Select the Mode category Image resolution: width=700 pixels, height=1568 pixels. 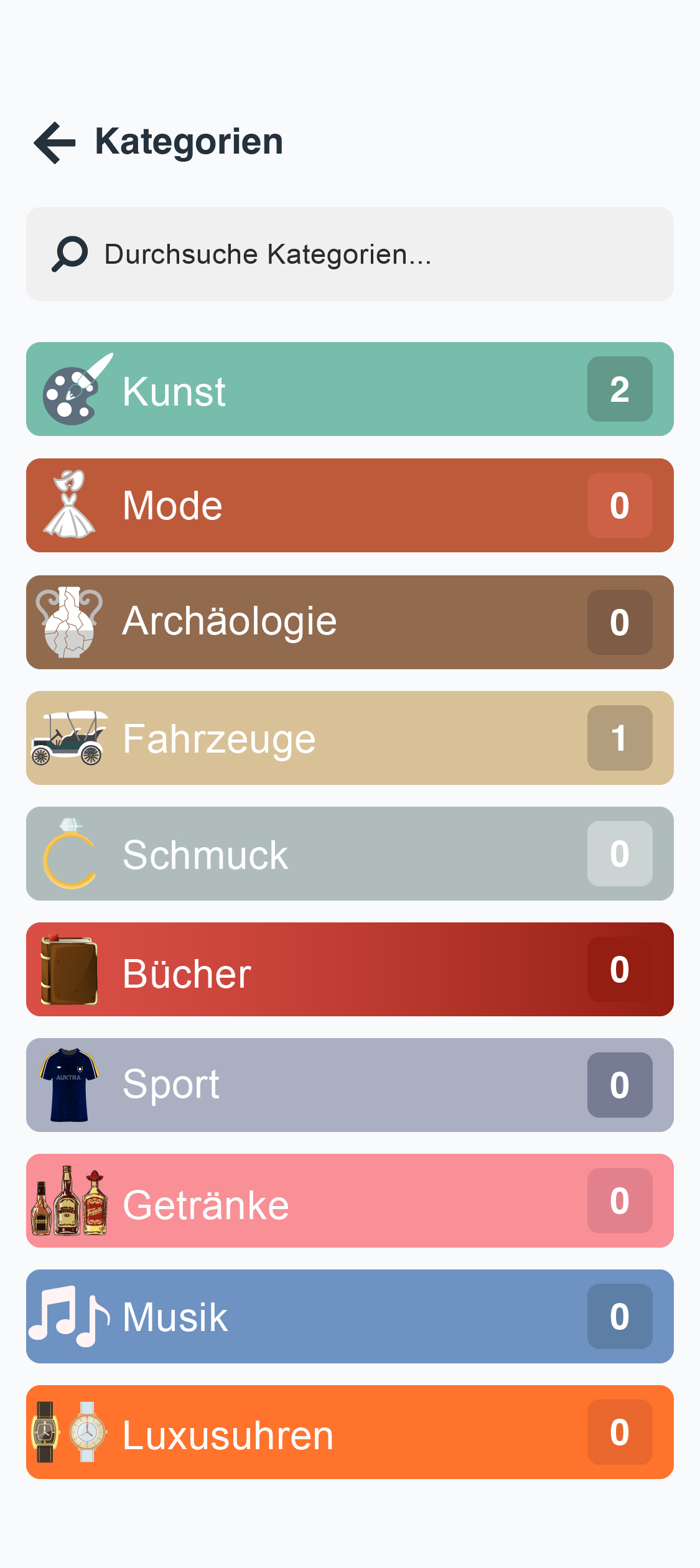[350, 506]
